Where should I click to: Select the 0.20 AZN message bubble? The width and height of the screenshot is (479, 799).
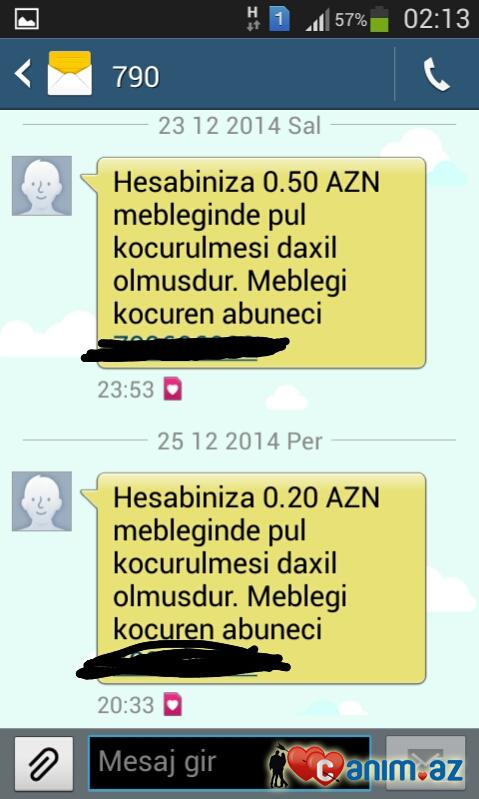coord(261,578)
